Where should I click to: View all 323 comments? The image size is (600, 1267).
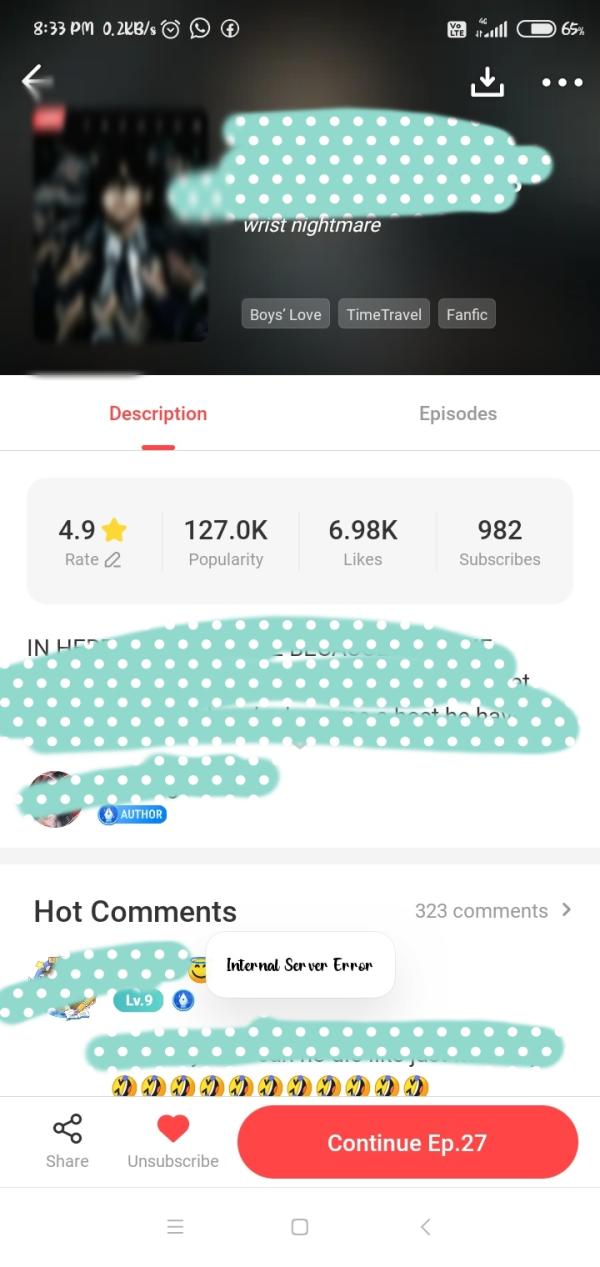pyautogui.click(x=493, y=910)
